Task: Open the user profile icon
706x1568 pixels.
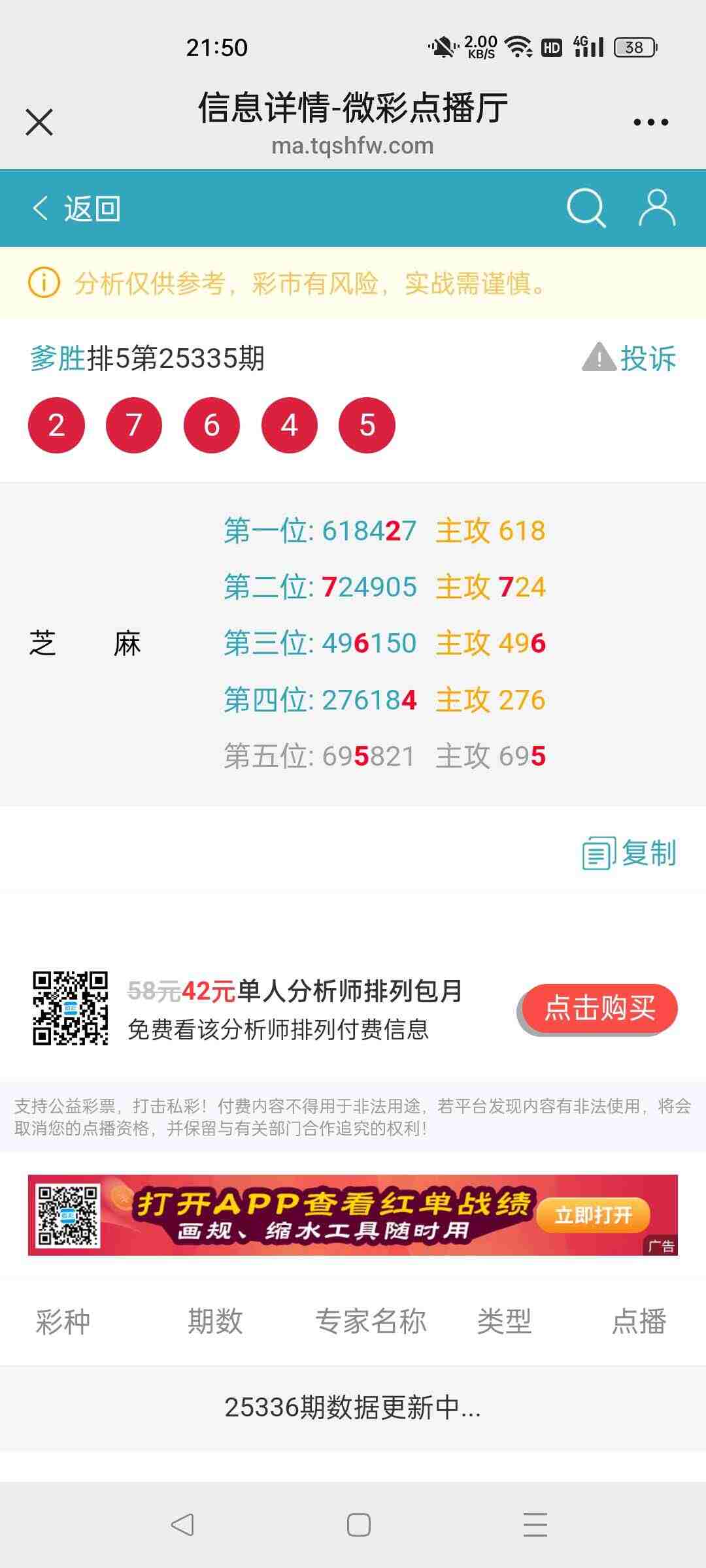Action: 657,208
